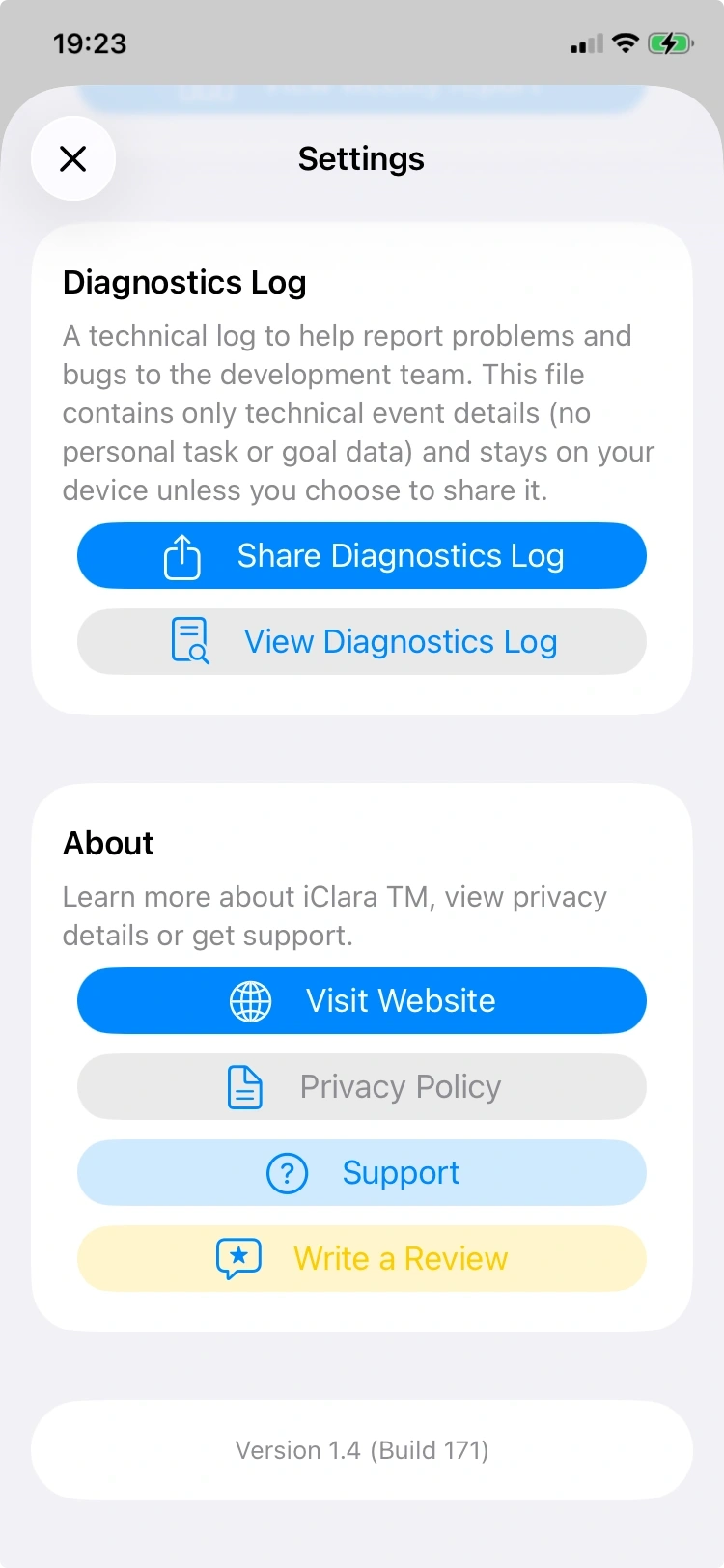Visit the iClara TM website
The height and width of the screenshot is (1568, 724).
click(362, 1000)
